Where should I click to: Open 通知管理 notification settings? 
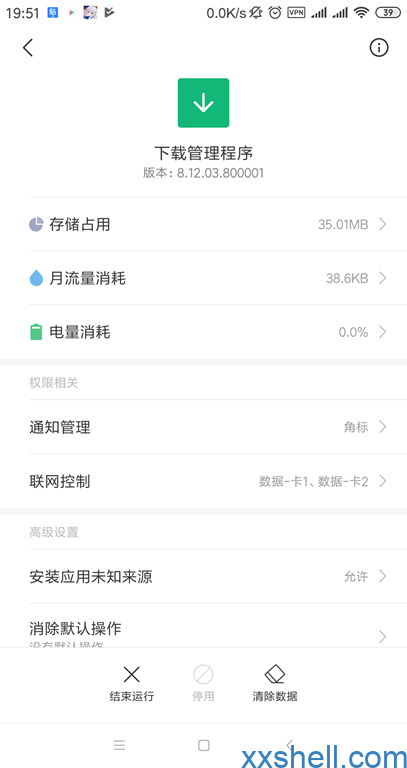pos(203,427)
